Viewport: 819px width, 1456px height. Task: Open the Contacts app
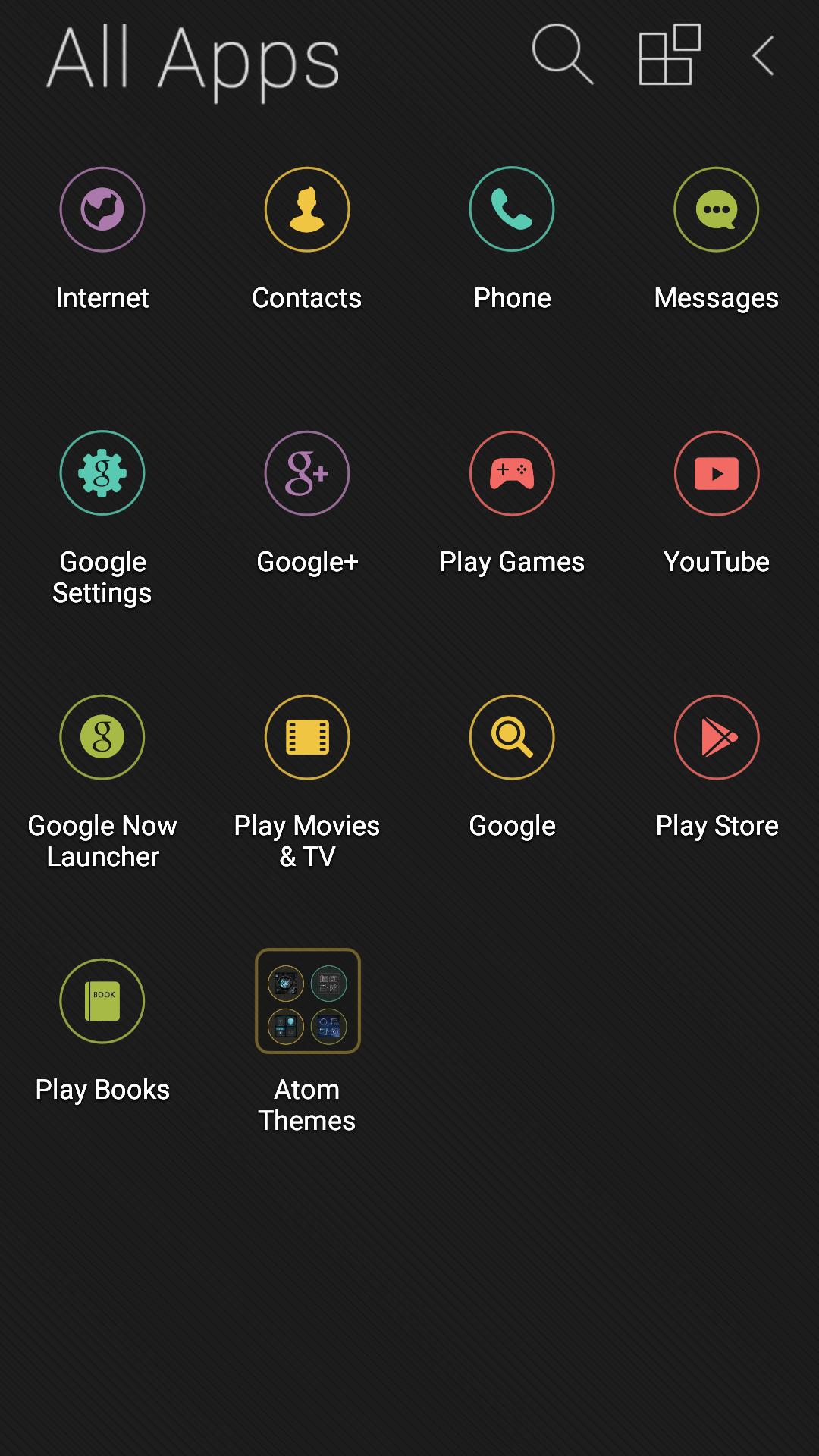(307, 209)
